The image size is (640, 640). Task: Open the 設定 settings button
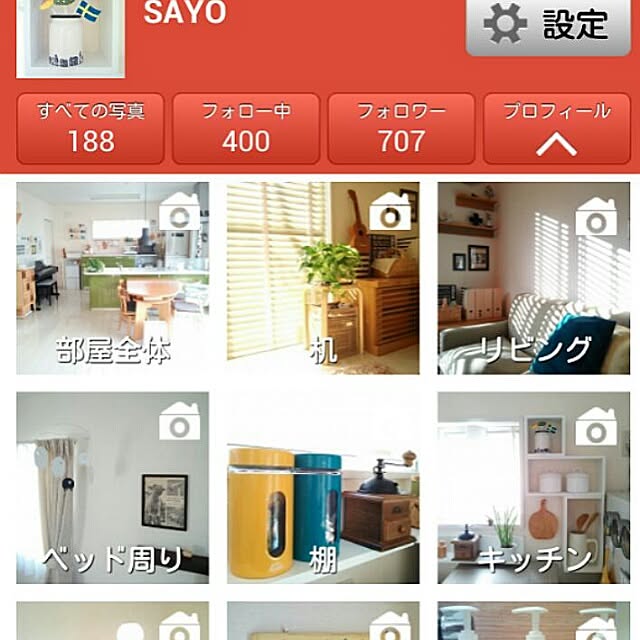552,24
